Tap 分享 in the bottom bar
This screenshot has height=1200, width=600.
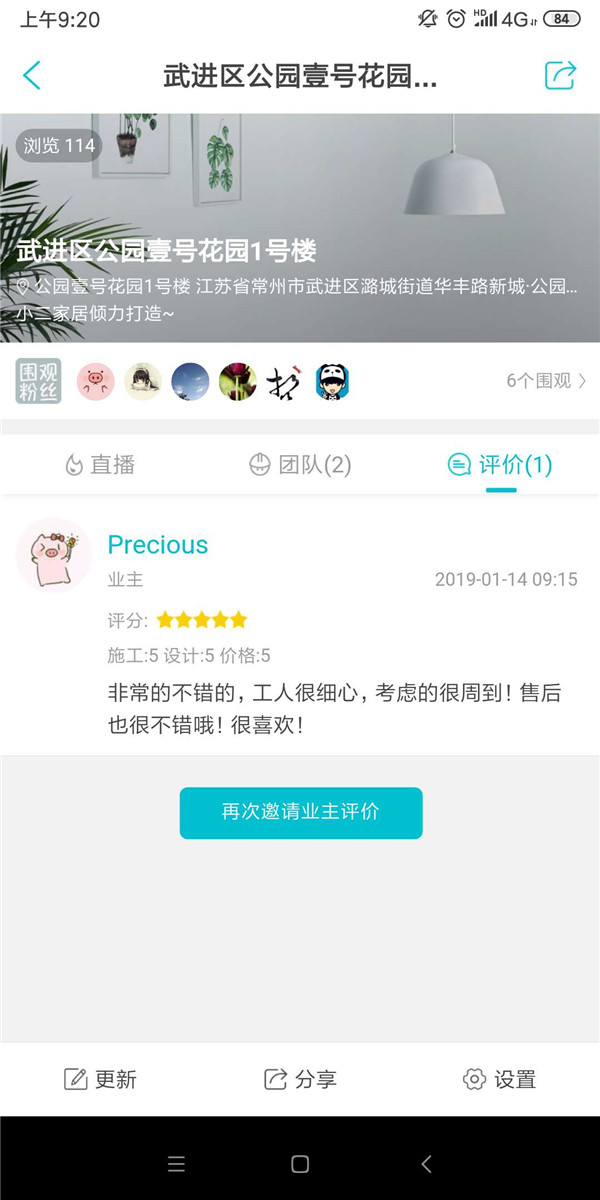click(300, 1079)
